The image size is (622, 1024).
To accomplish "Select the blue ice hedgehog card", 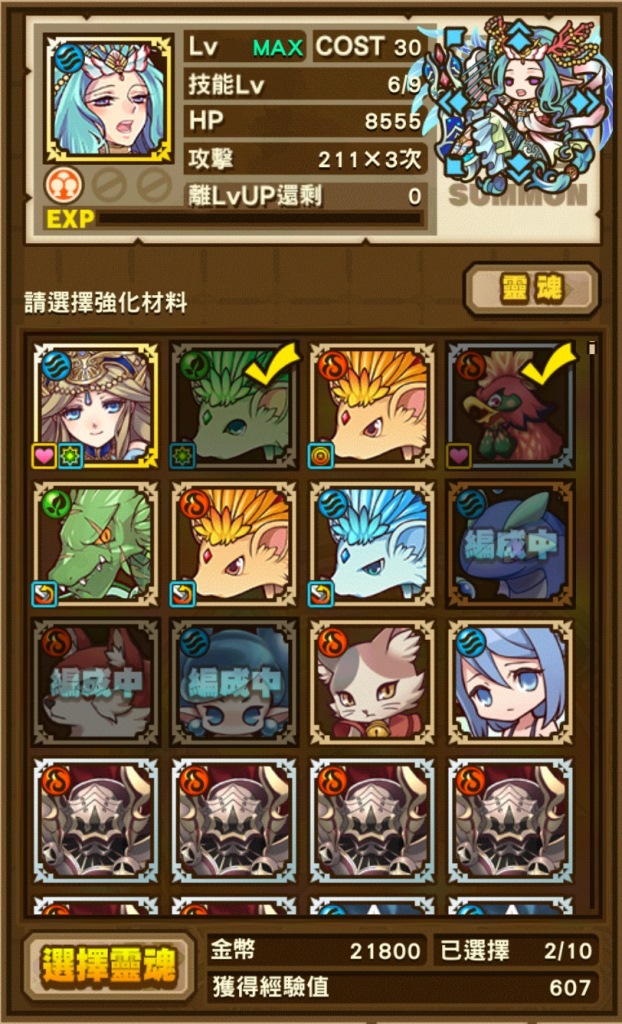I will tap(372, 544).
